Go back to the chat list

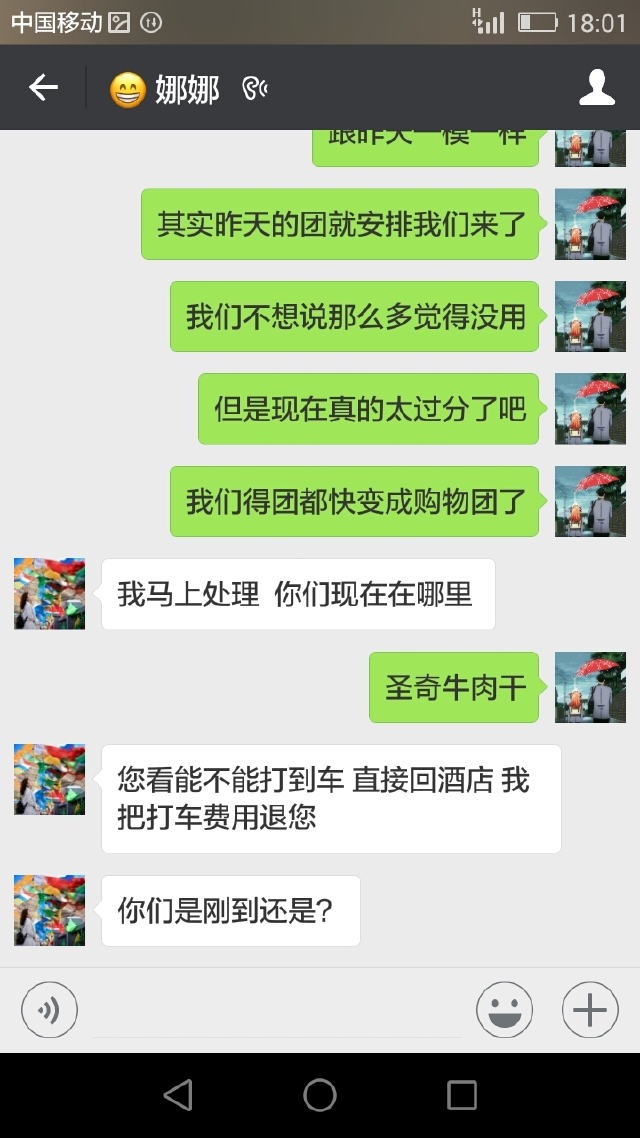point(43,88)
